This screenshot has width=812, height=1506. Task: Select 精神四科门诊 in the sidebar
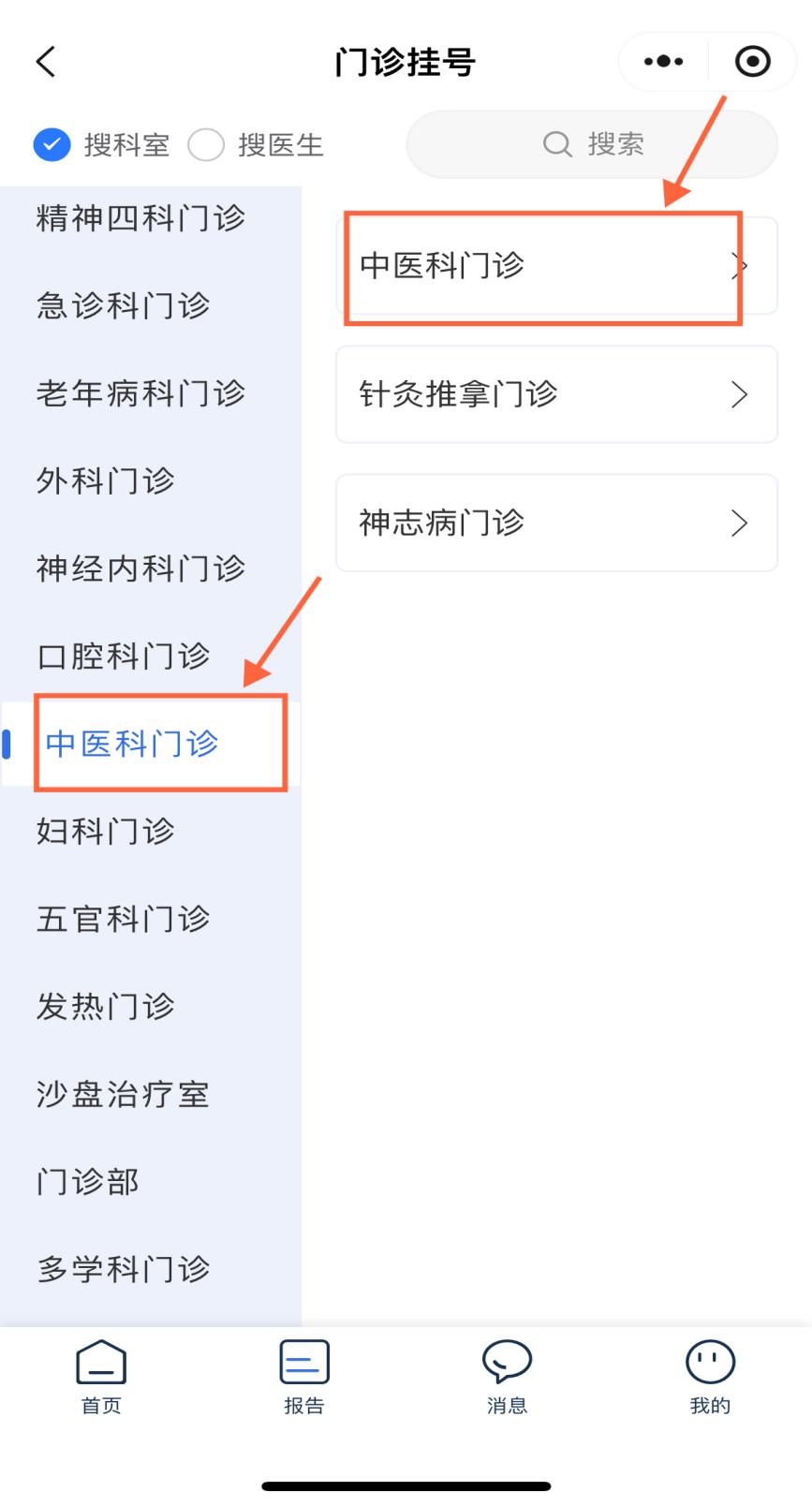tap(140, 218)
